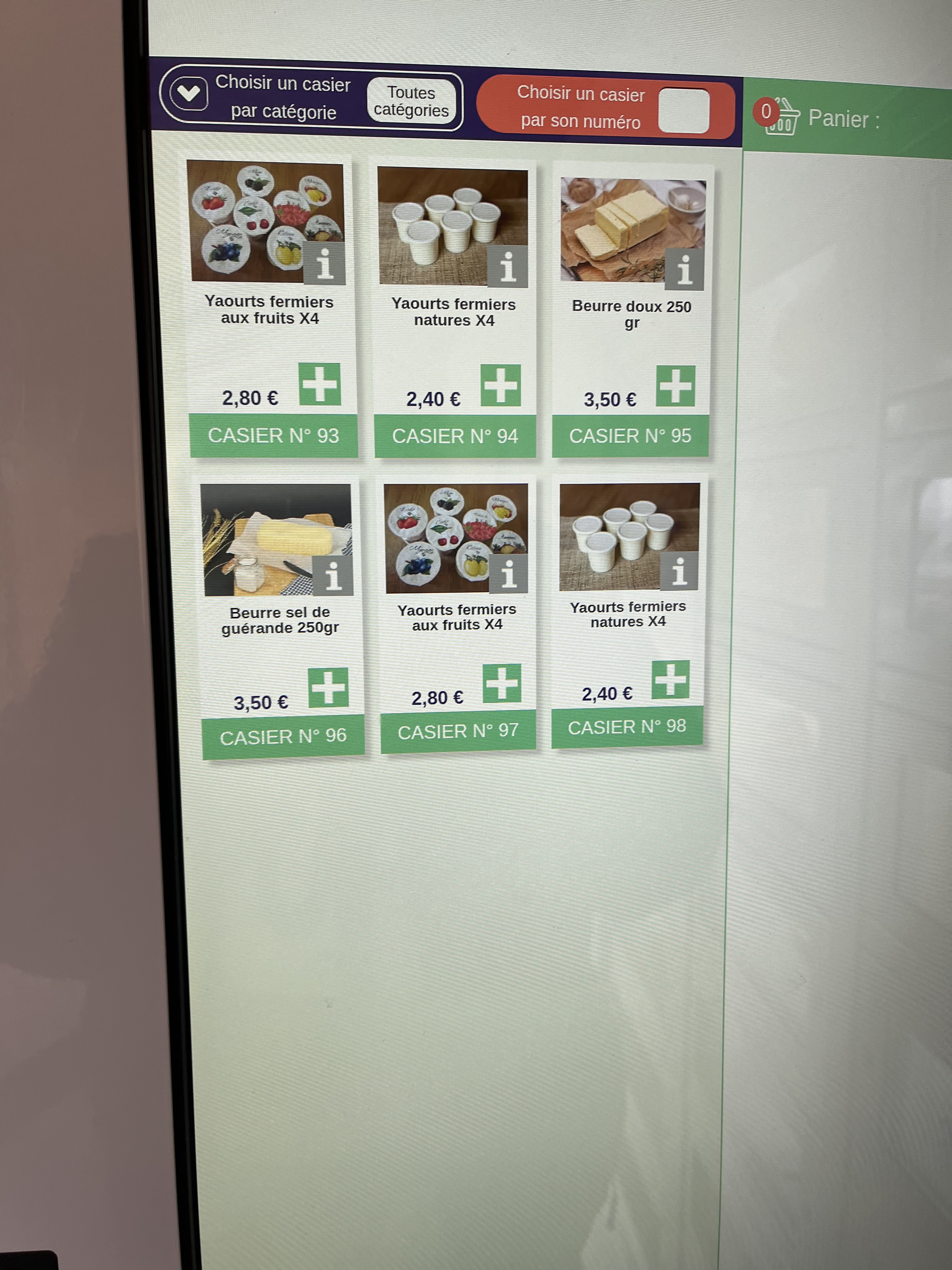Add Casier N° 94 to the basket
952x1270 pixels.
click(x=500, y=385)
